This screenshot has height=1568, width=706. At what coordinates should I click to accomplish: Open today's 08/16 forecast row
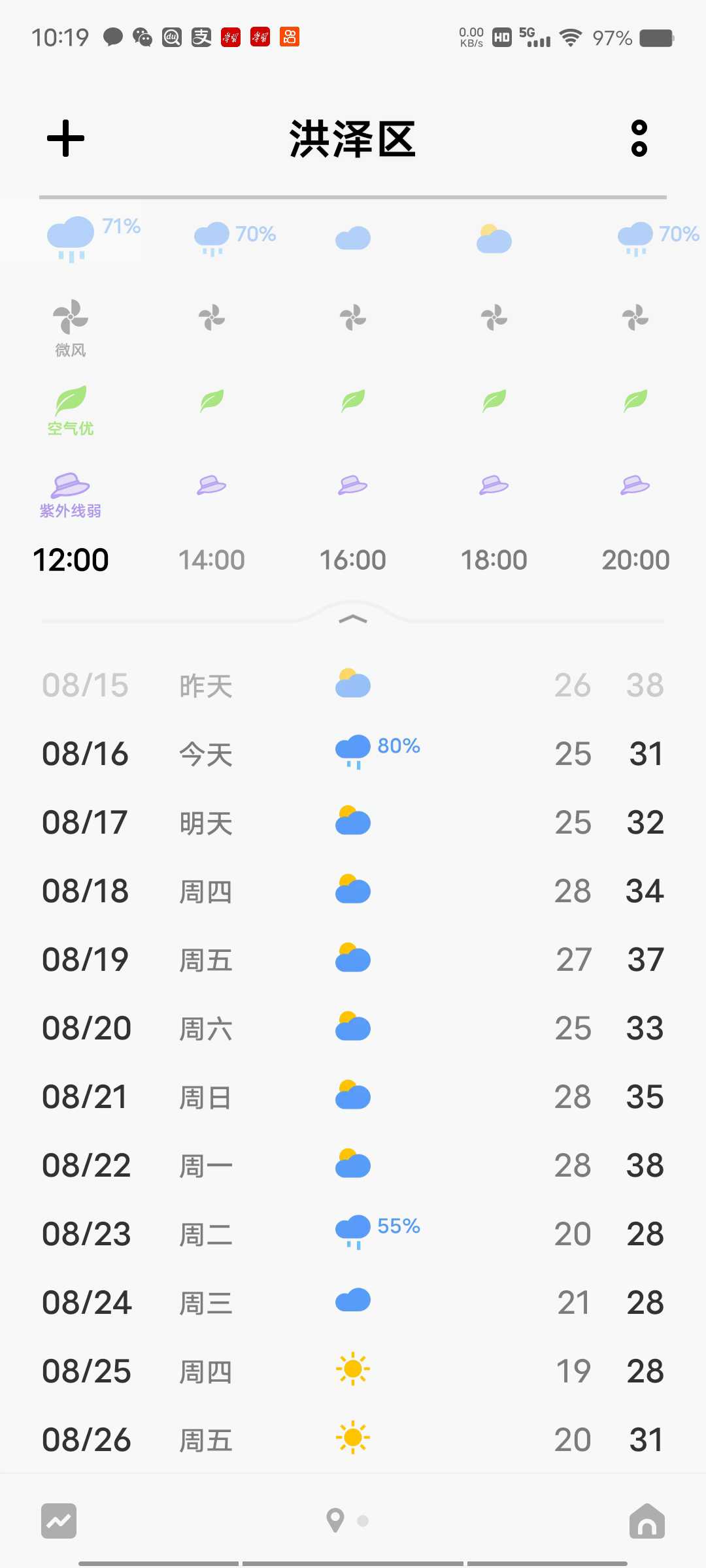353,754
